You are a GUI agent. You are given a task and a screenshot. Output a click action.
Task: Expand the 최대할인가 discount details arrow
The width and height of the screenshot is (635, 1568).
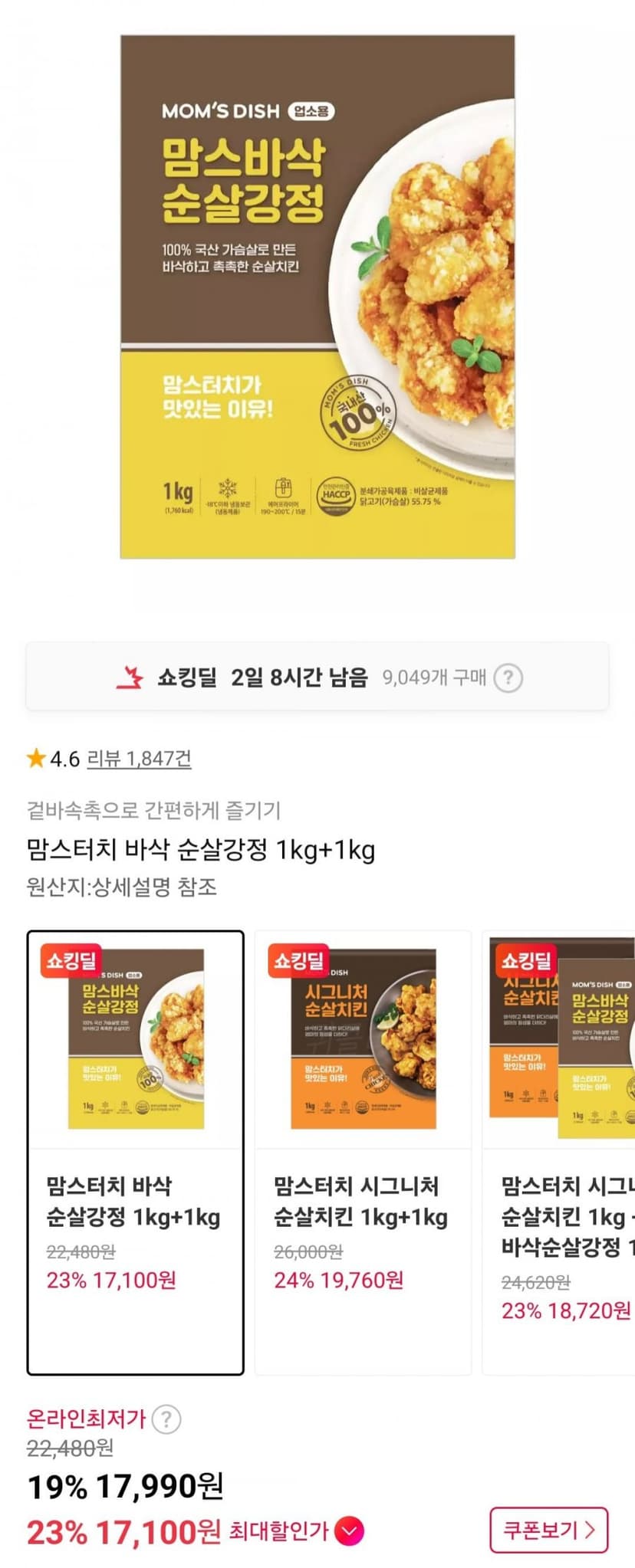(350, 1531)
